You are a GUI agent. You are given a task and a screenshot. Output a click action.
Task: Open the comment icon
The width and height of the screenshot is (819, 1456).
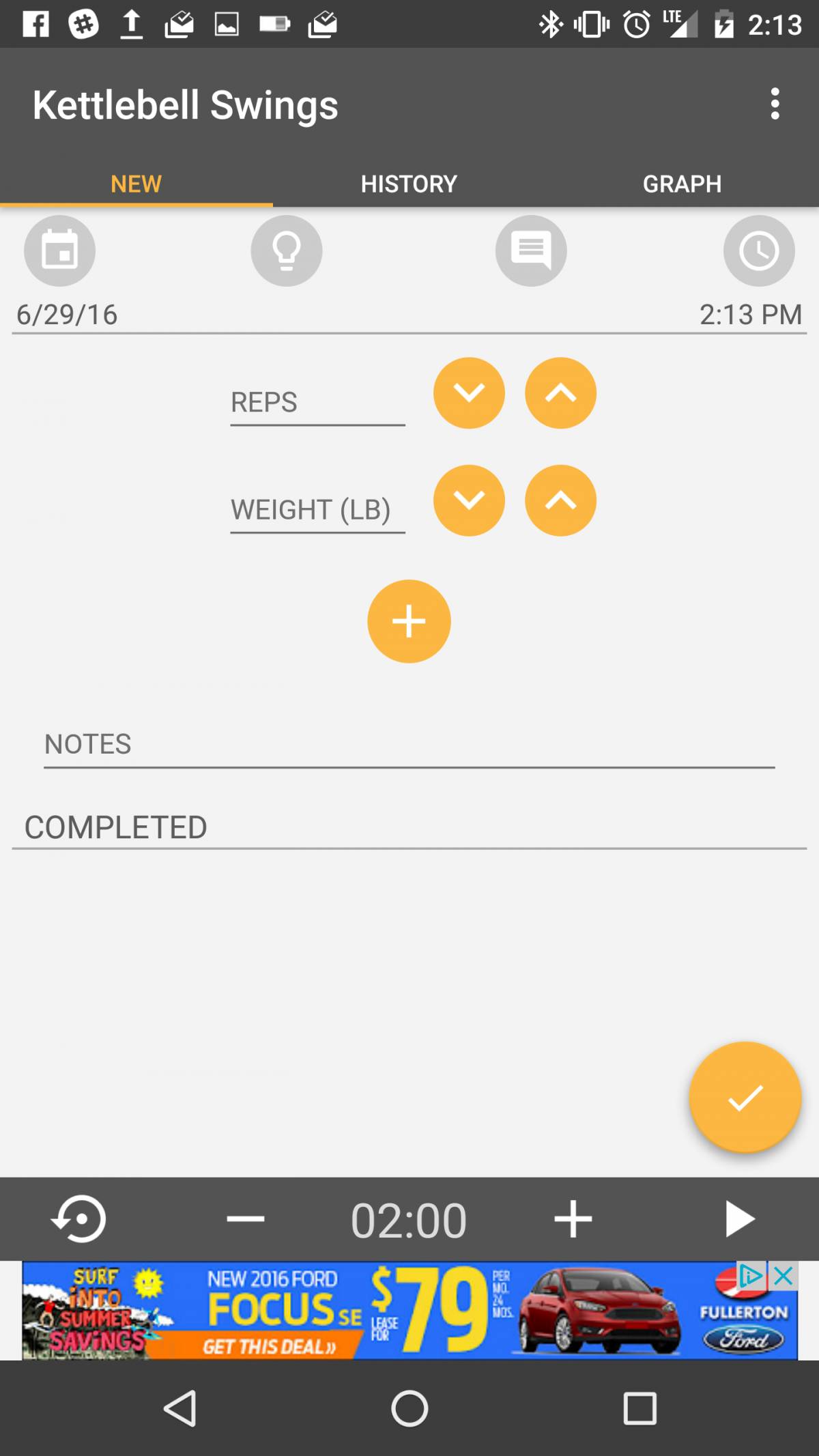531,251
